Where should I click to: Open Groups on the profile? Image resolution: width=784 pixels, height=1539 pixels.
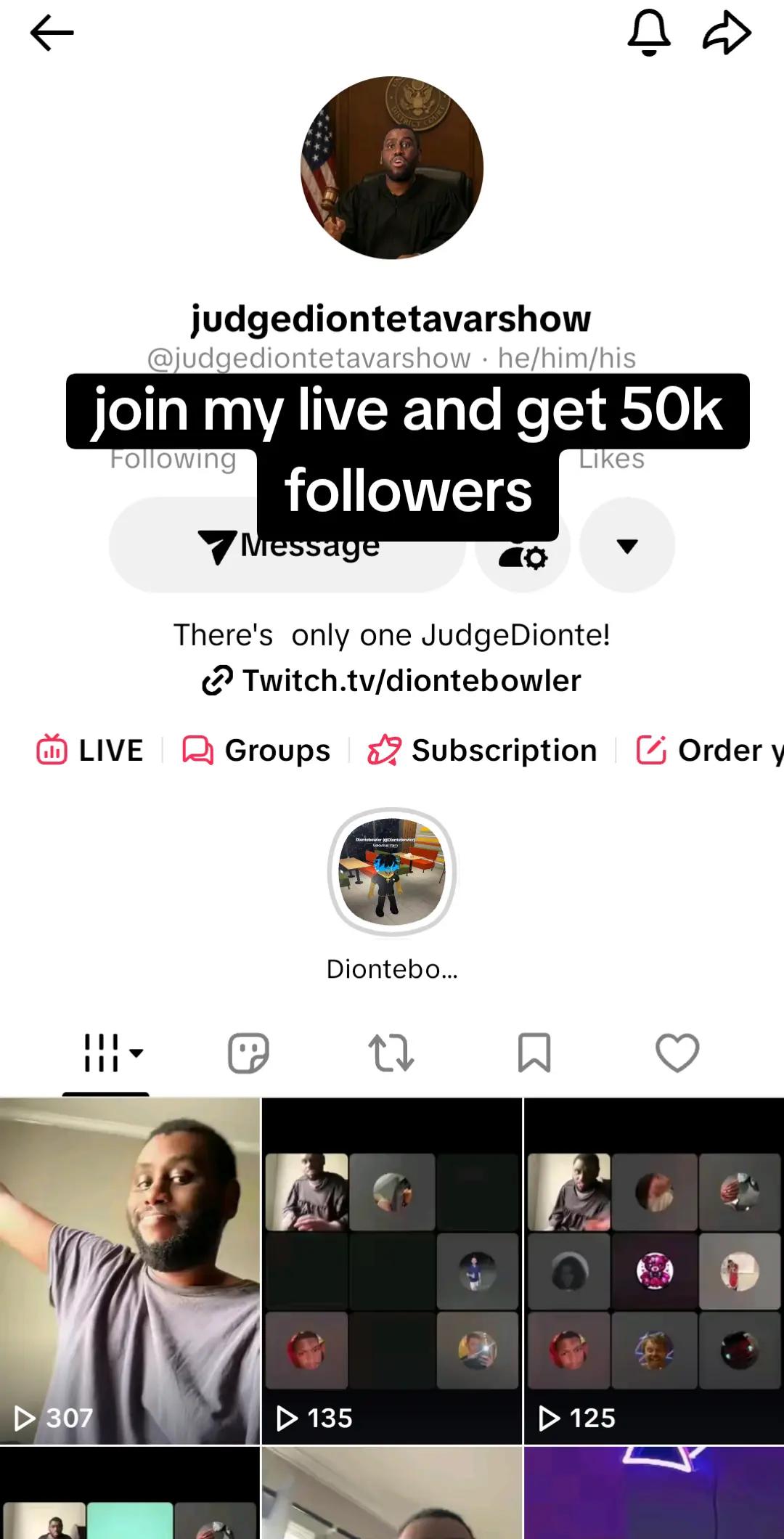256,750
